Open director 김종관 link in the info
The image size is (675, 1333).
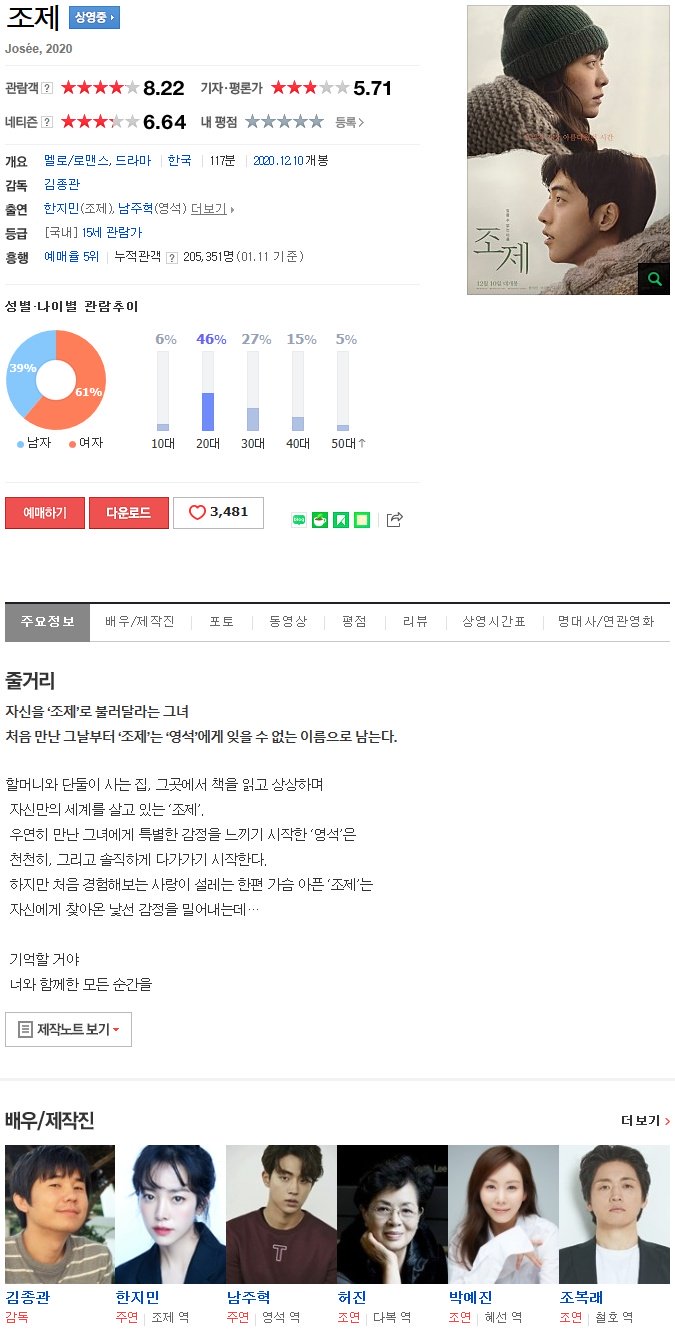(62, 184)
